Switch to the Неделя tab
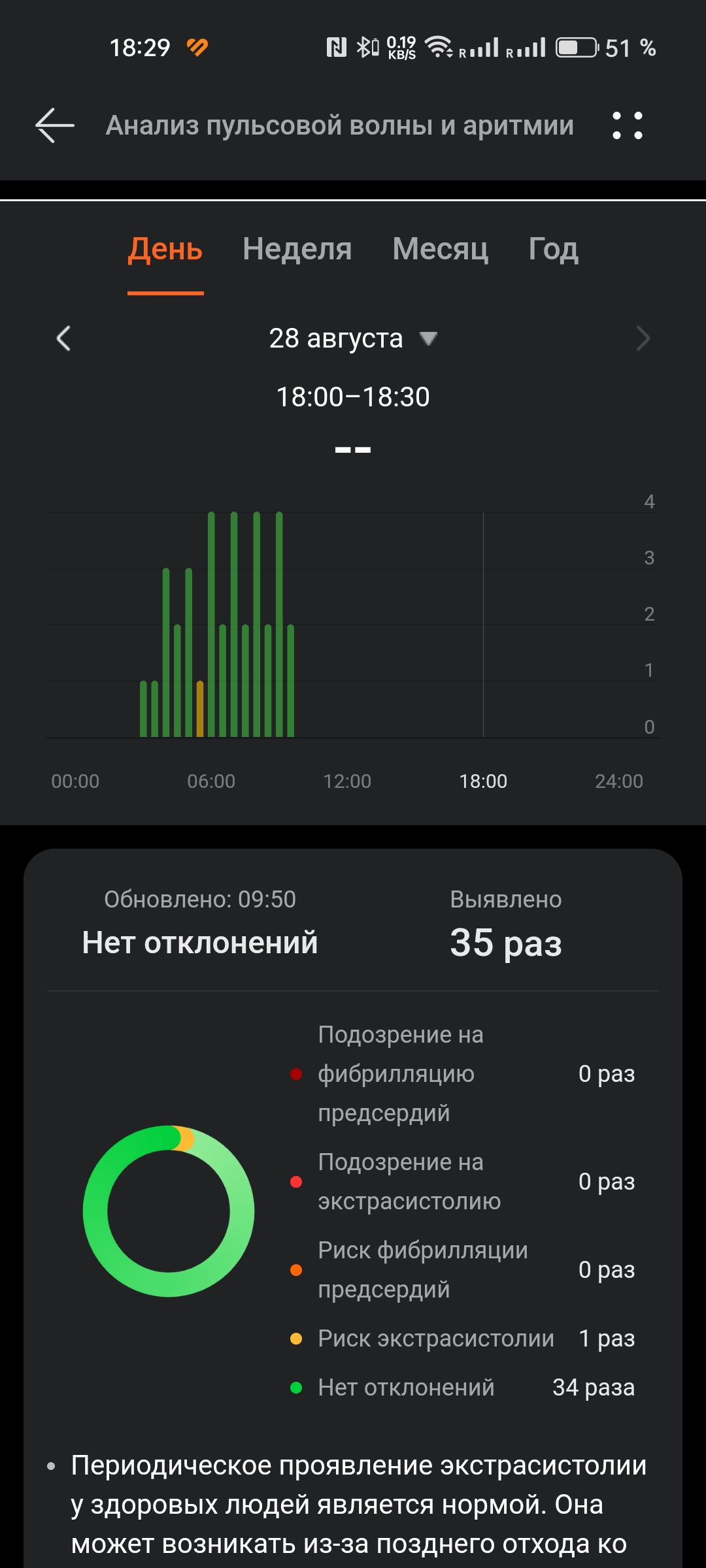 click(297, 249)
